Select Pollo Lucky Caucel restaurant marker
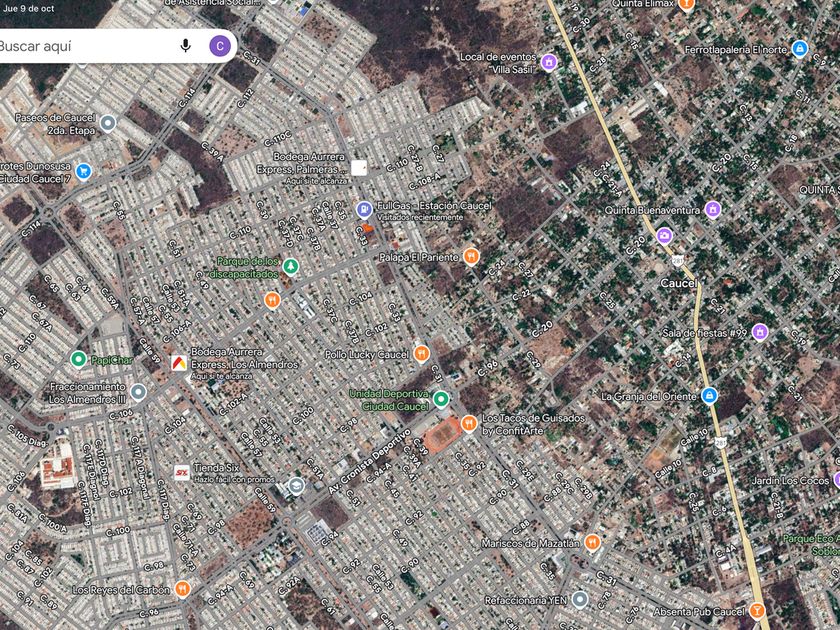 click(422, 354)
